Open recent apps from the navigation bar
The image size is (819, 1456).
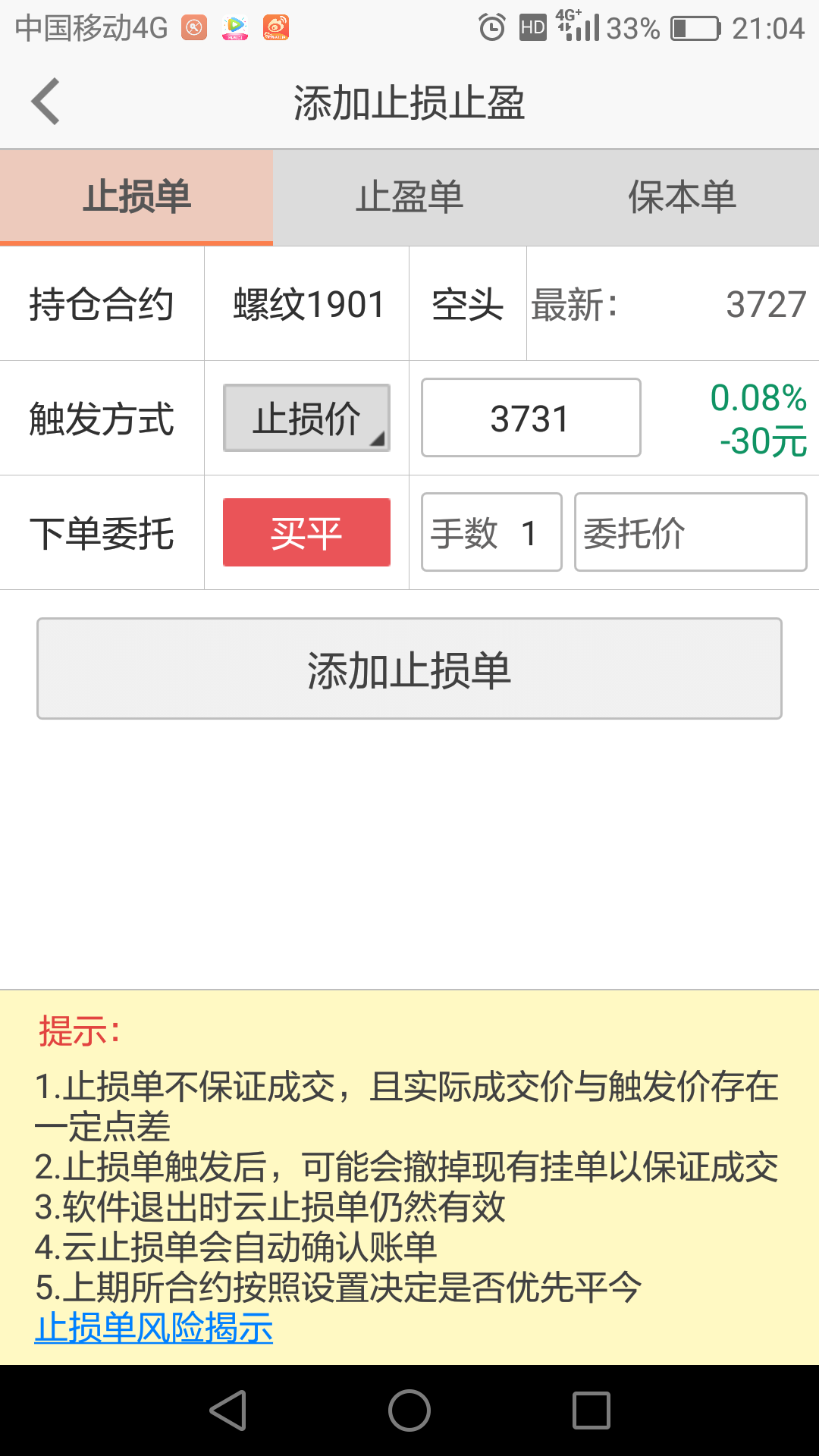tap(591, 1410)
